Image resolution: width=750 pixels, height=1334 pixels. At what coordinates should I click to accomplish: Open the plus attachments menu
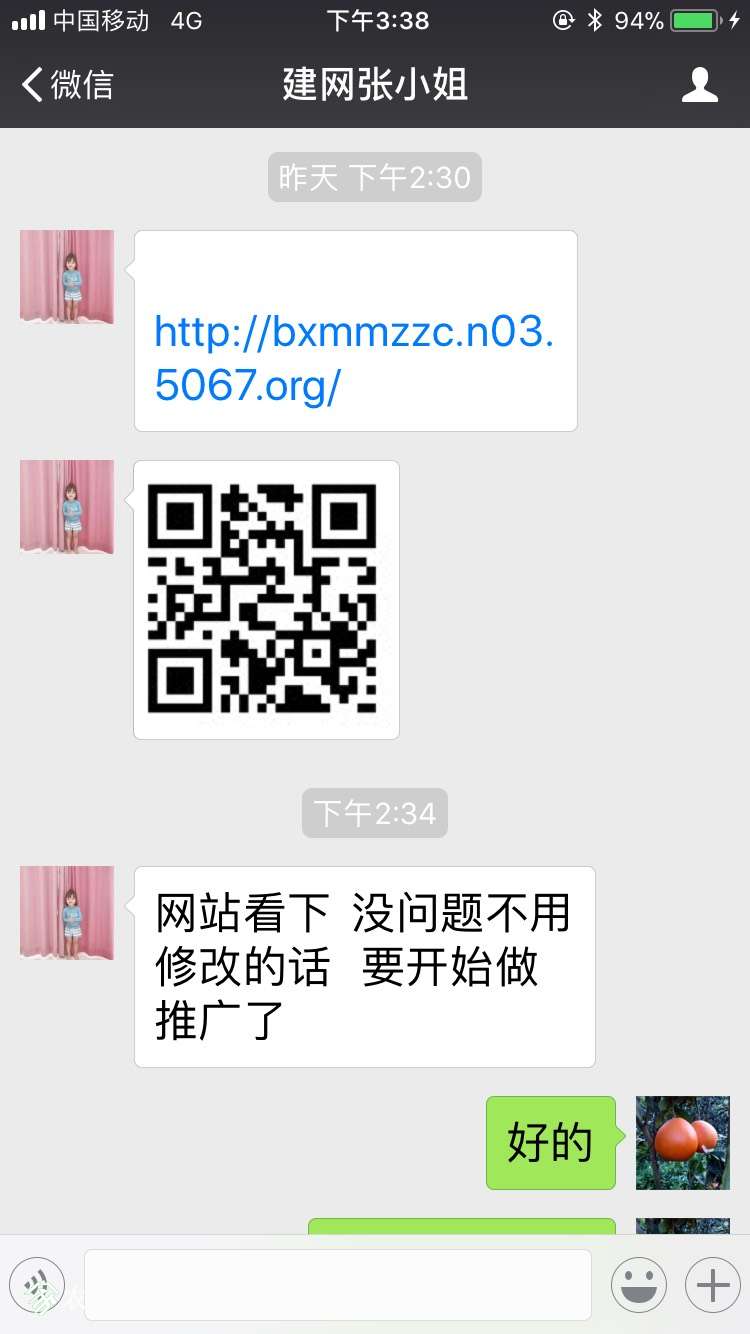point(712,1285)
